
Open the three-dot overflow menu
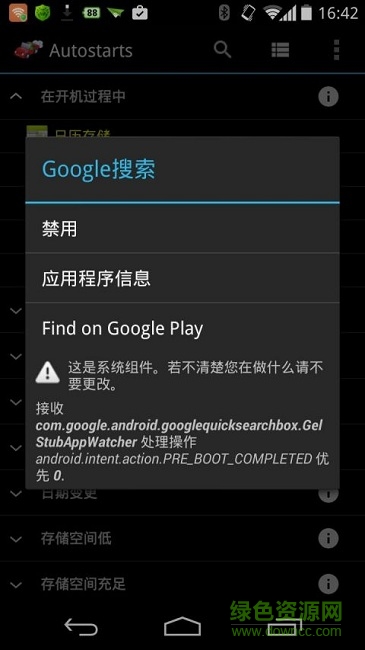tap(336, 50)
